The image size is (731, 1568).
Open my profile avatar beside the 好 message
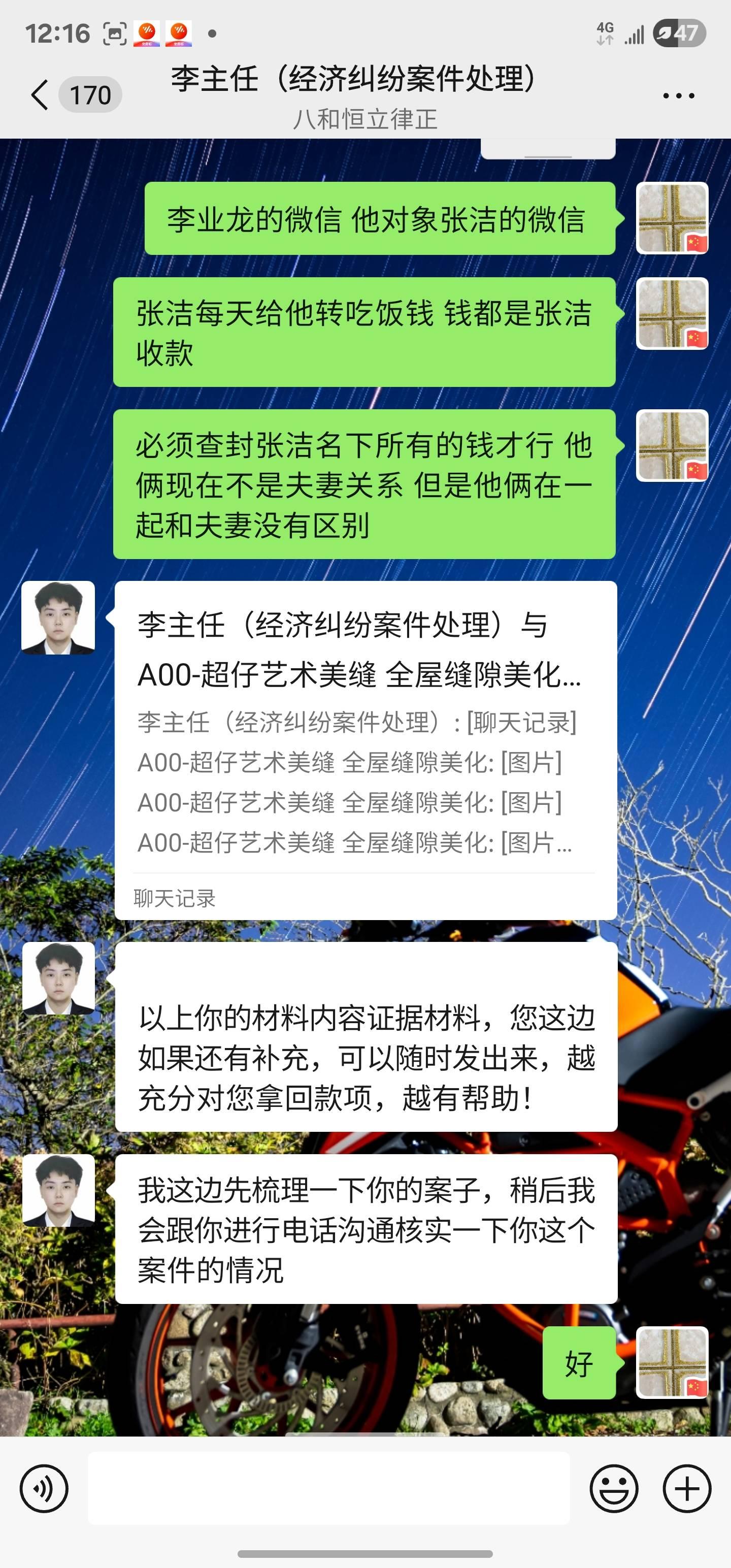click(672, 1362)
